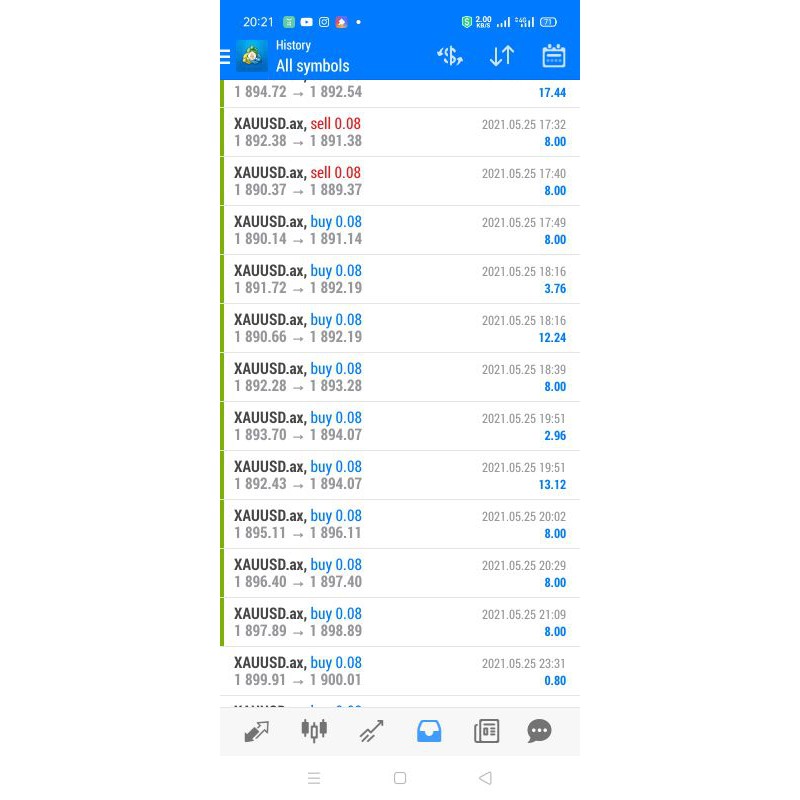This screenshot has width=800, height=800.
Task: Open the buy trade closed at 23:31
Action: tap(400, 671)
